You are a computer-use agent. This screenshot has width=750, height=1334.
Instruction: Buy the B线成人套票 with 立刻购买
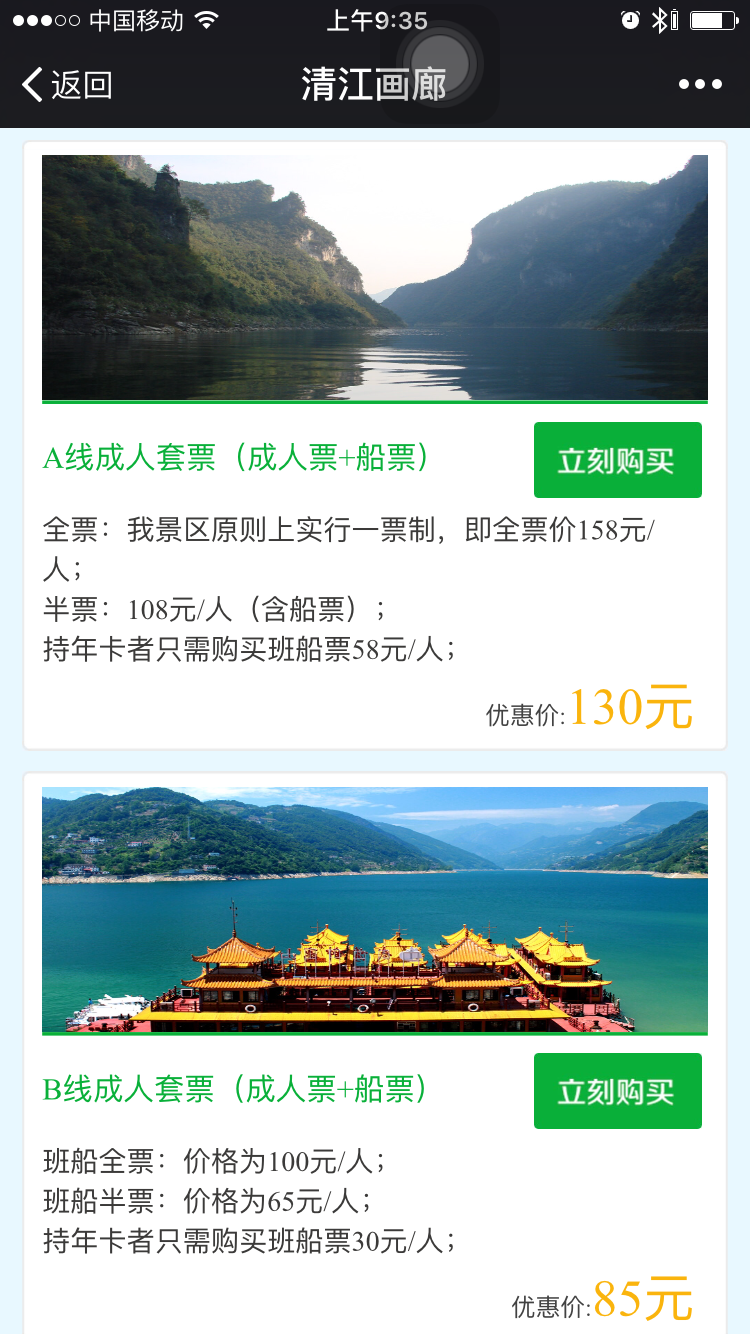point(617,1091)
